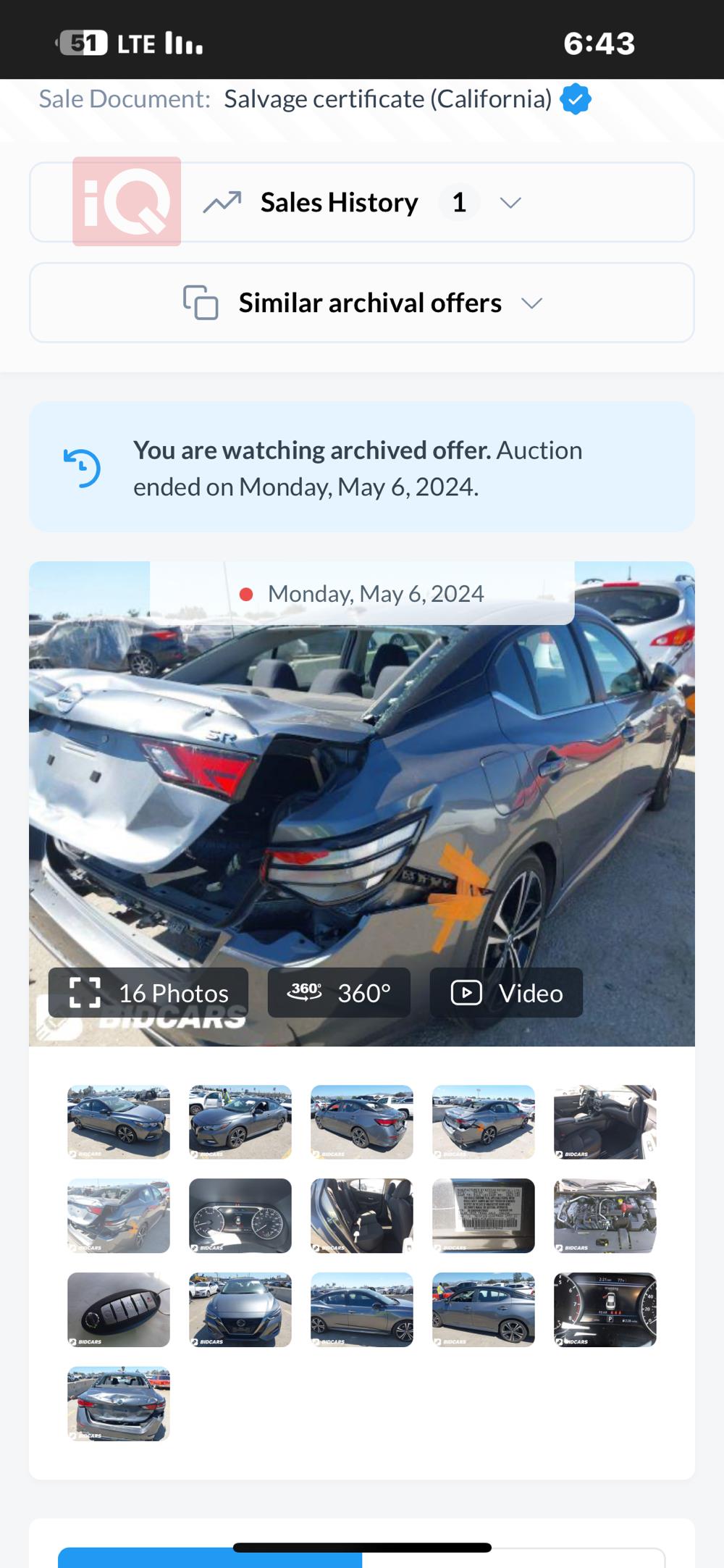
Task: Tap the trending-arrow icon next to Sales History
Action: pos(223,202)
